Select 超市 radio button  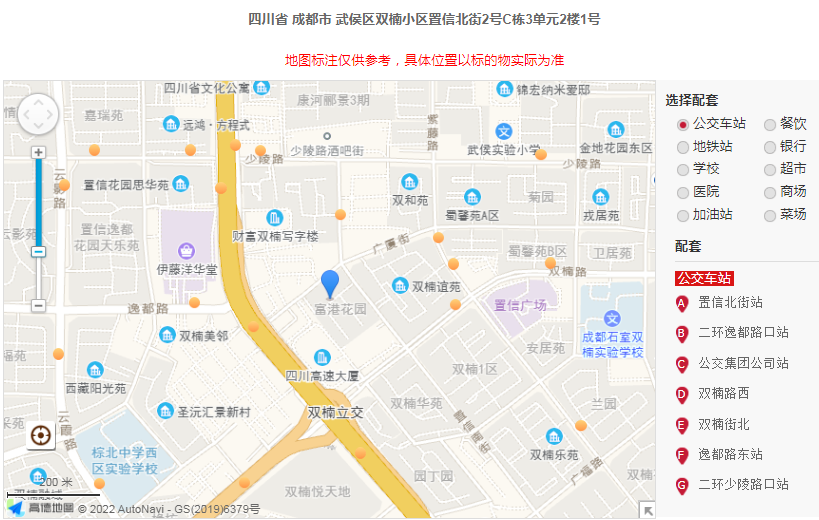(770, 169)
